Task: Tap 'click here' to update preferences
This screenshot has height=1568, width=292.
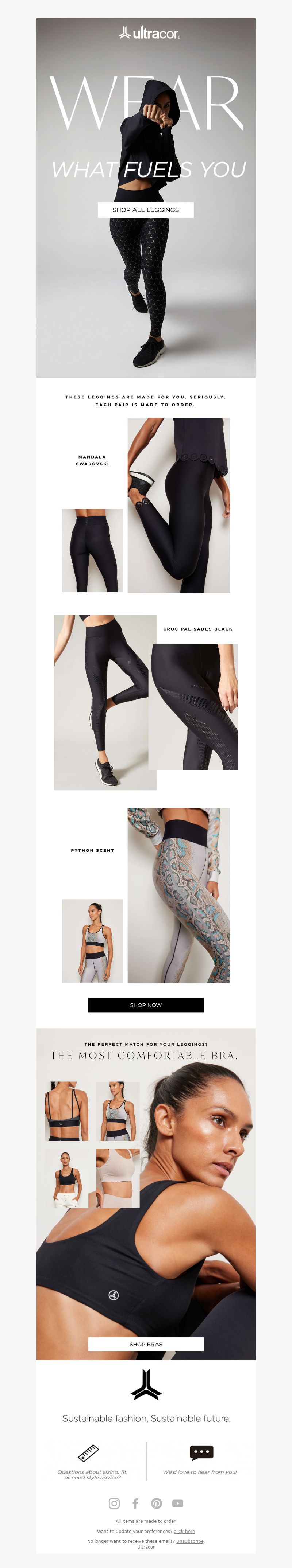Action: click(x=184, y=1531)
